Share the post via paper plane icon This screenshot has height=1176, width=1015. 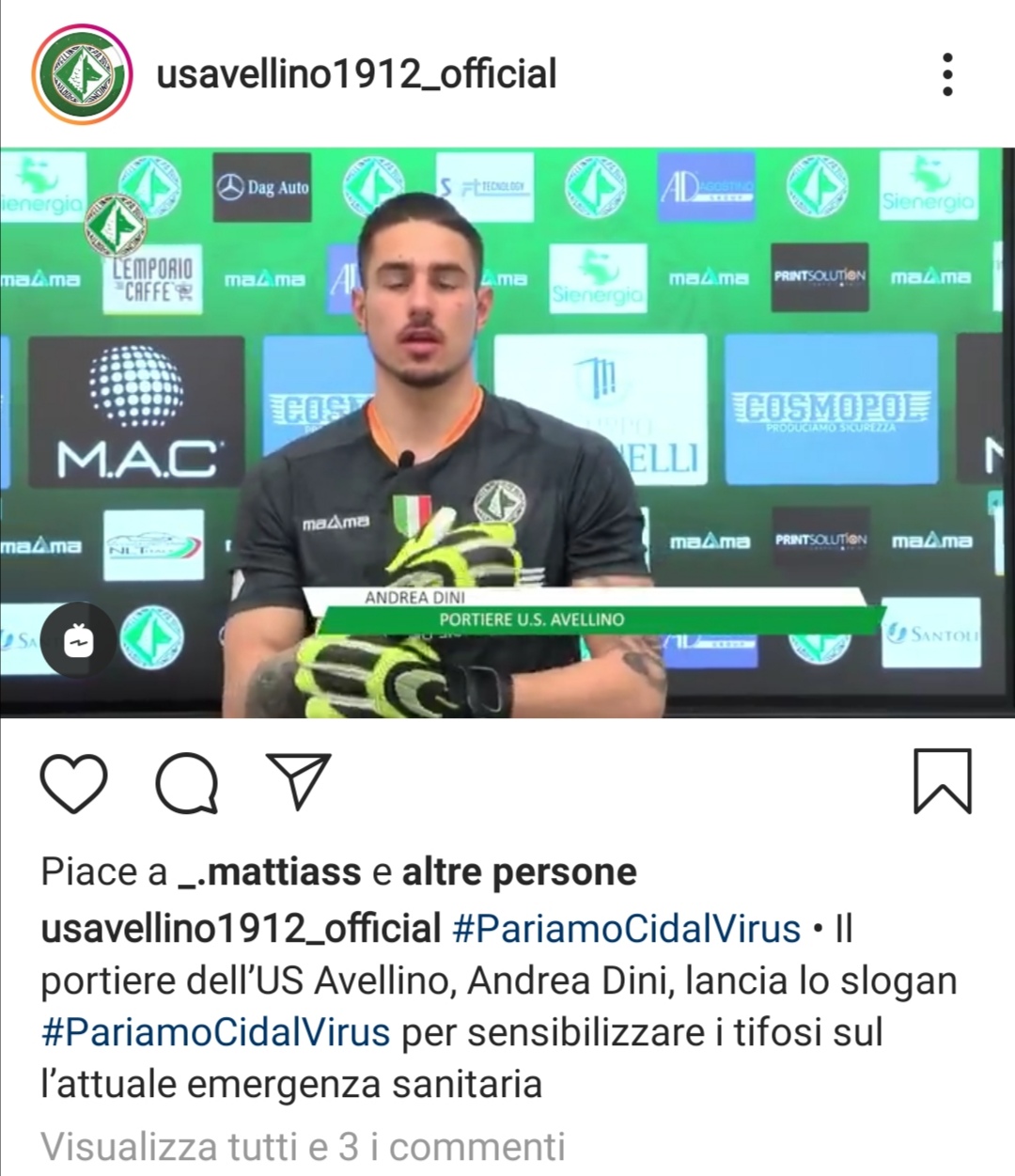(x=299, y=780)
